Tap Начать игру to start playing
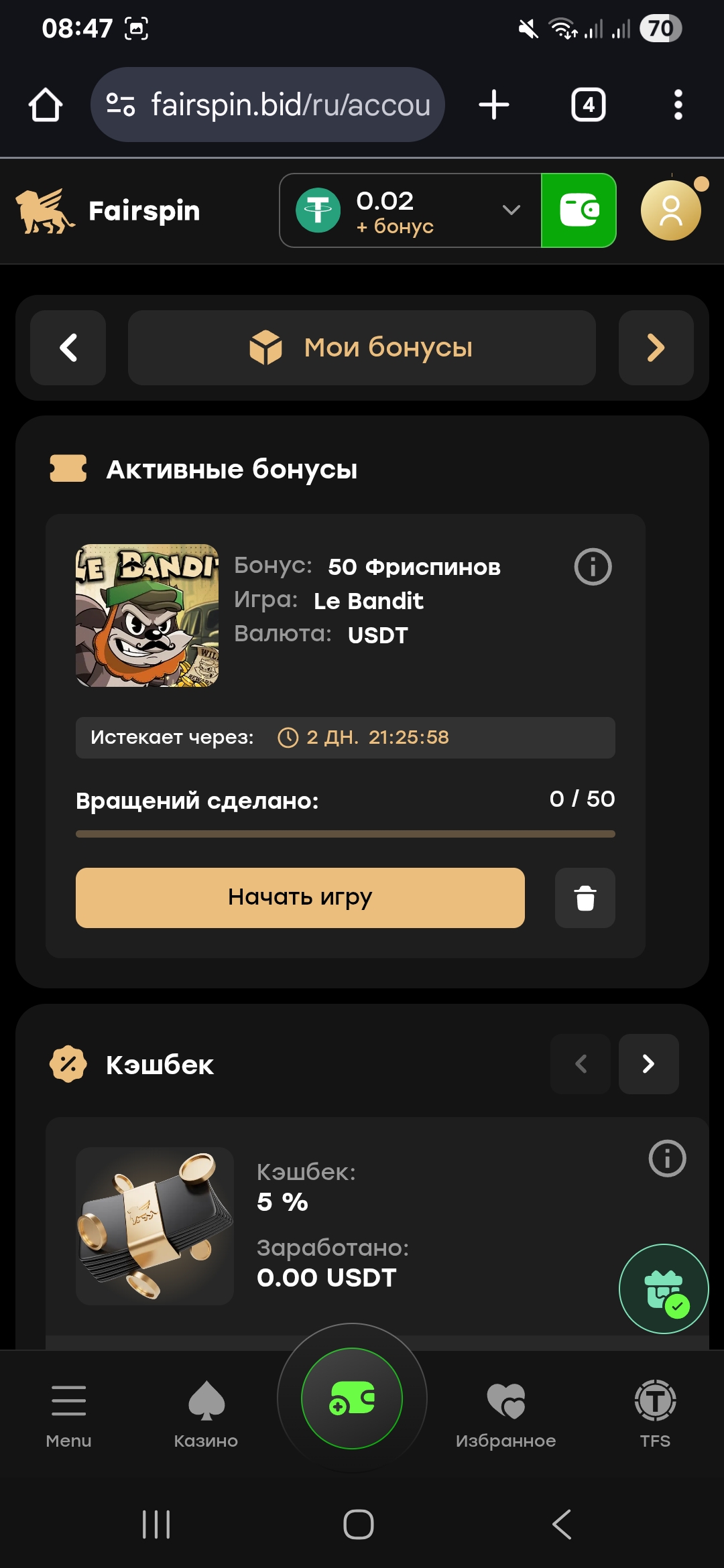The image size is (724, 1568). [x=300, y=897]
